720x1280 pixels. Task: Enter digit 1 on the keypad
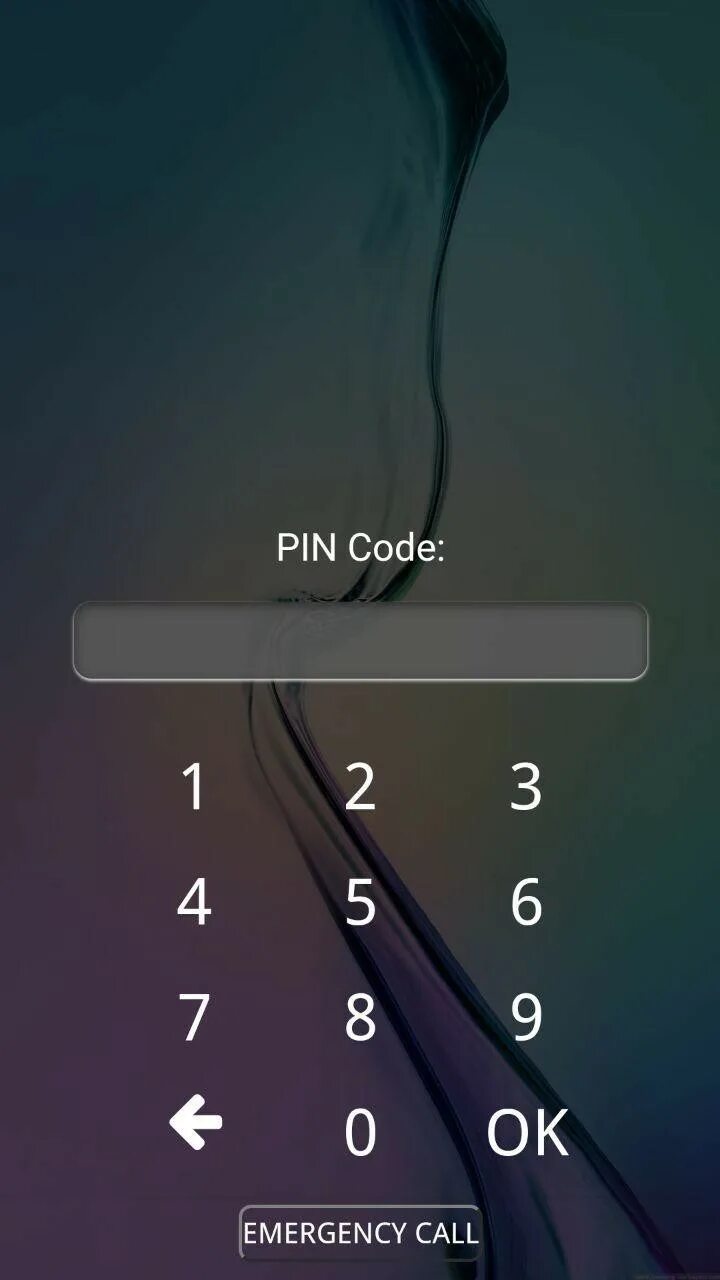pos(194,787)
